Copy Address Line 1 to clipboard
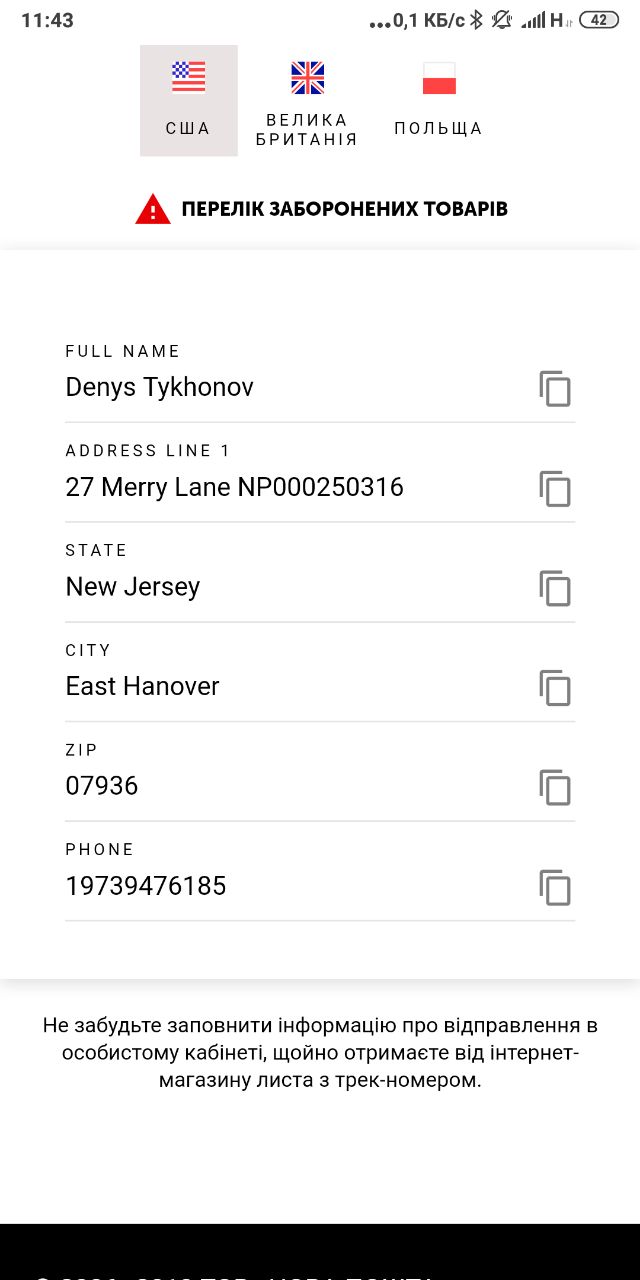 [x=555, y=488]
